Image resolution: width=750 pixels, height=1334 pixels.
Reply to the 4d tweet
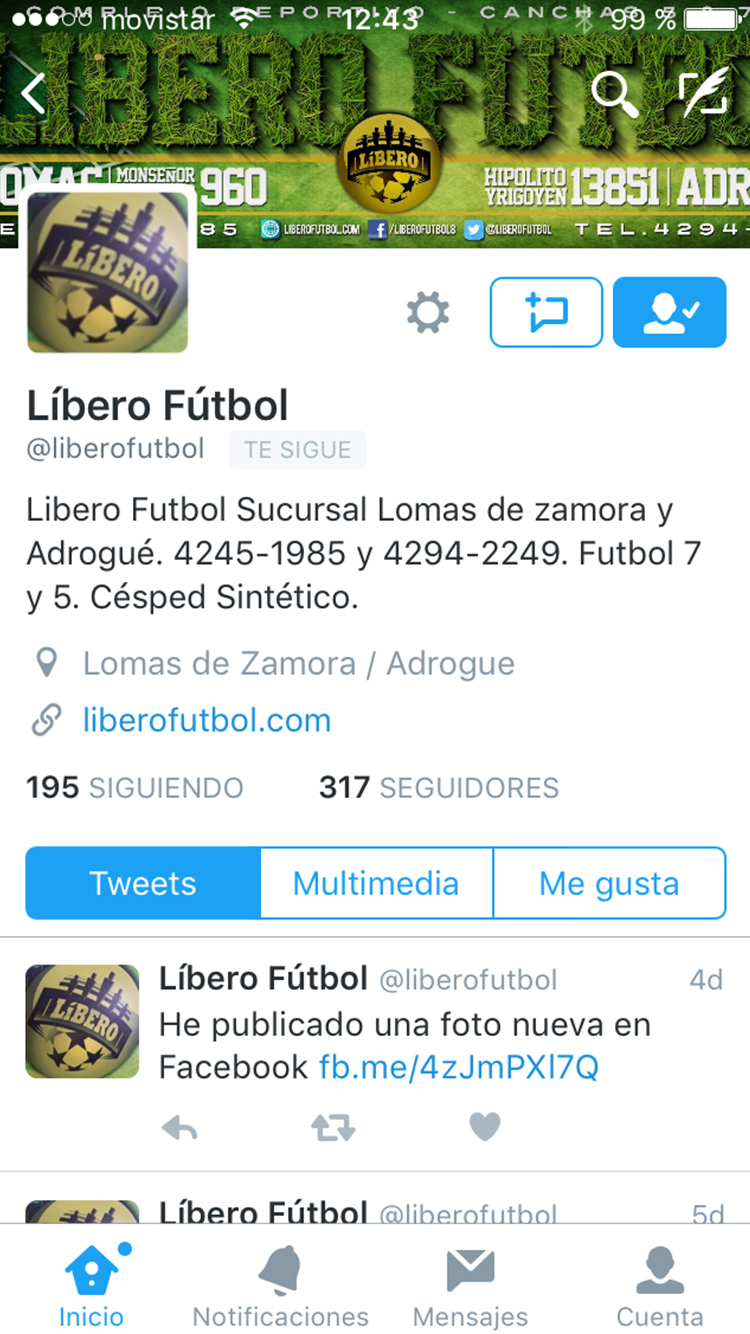pyautogui.click(x=180, y=1128)
